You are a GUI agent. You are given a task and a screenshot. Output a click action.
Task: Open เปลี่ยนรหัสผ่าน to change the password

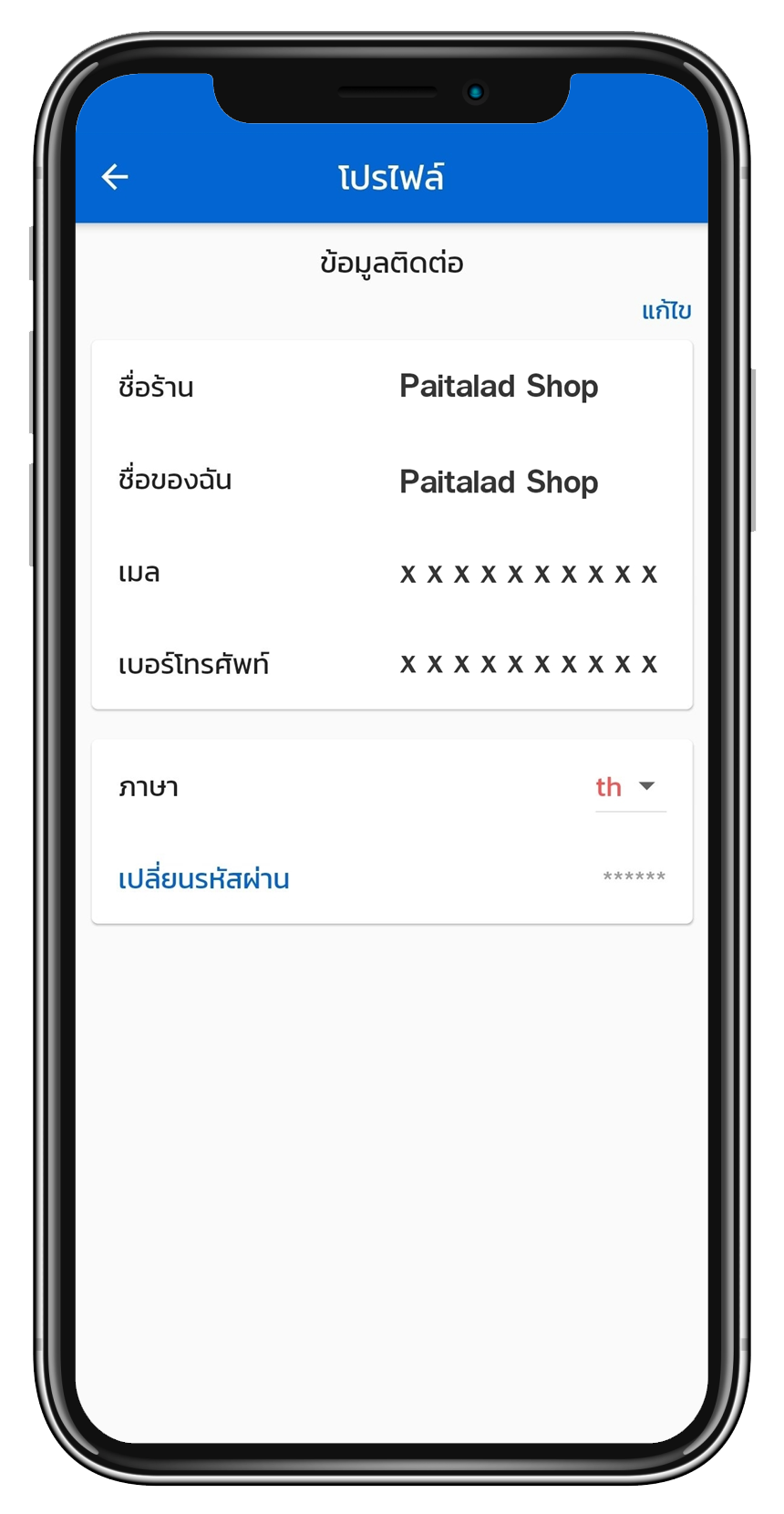pos(204,878)
